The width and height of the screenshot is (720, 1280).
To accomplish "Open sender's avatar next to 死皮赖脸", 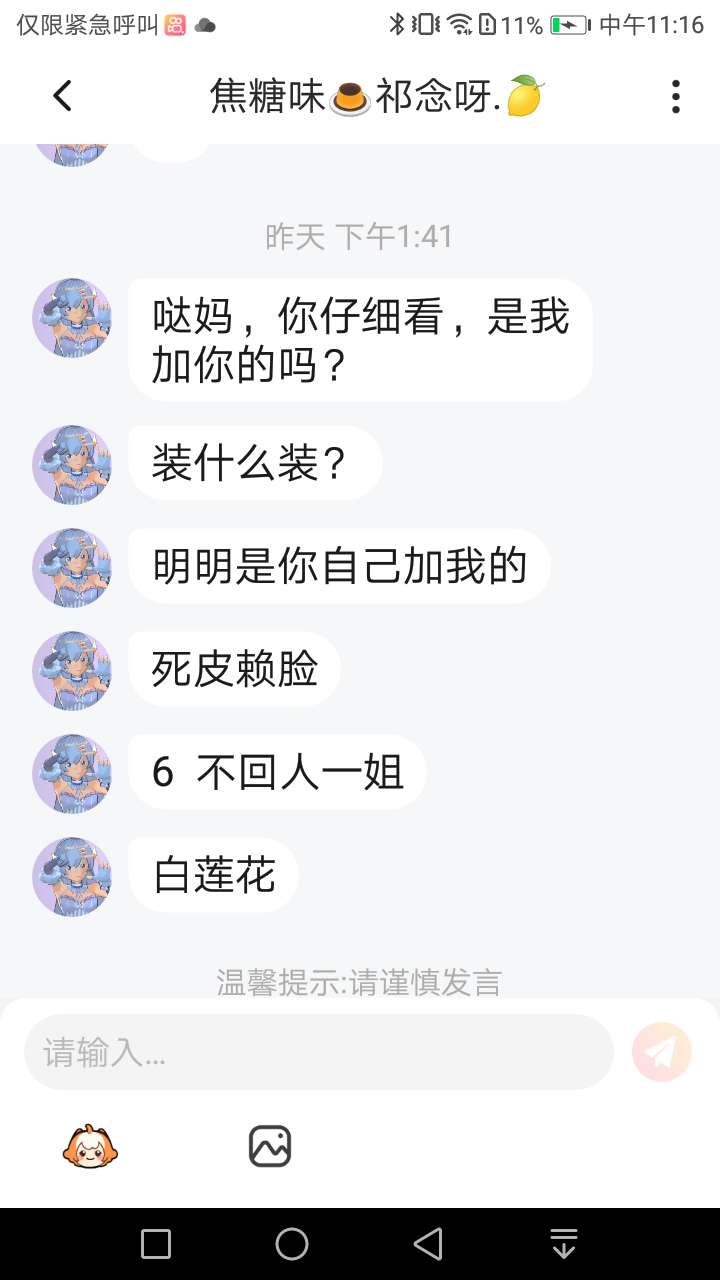I will coord(72,670).
